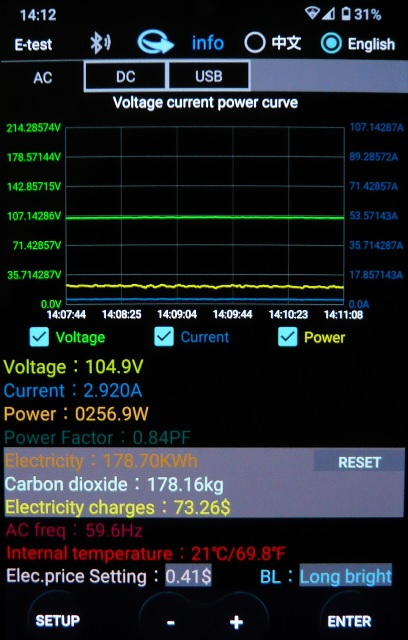Image resolution: width=408 pixels, height=640 pixels.
Task: Switch to the AC tab
Action: (42, 77)
